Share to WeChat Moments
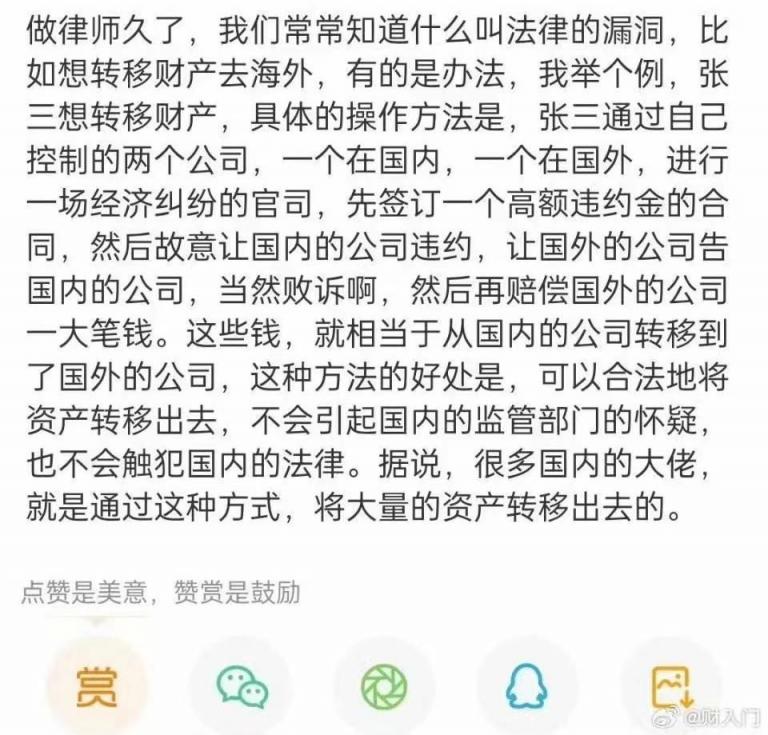The image size is (768, 735). click(384, 687)
